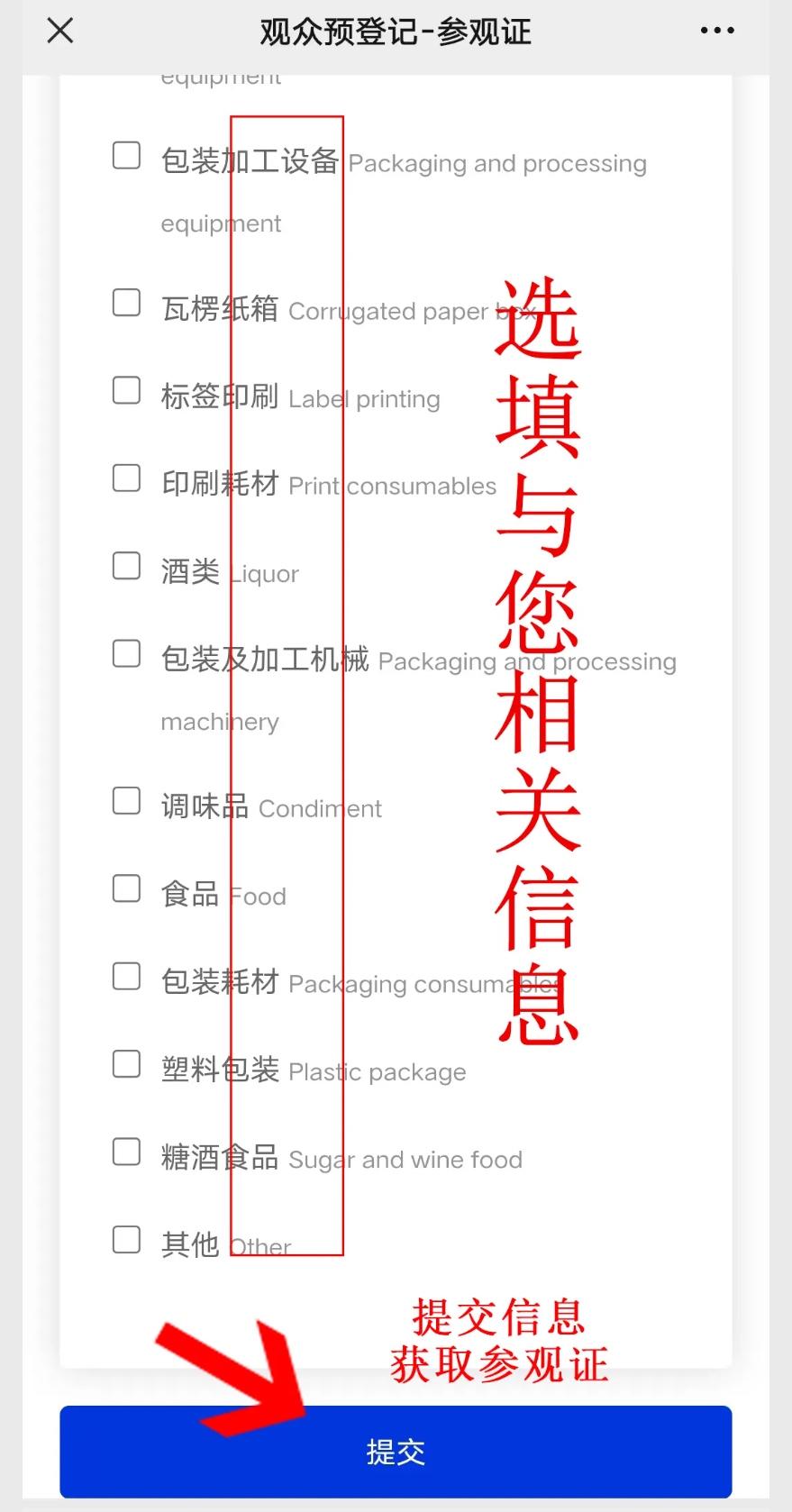Screen dimensions: 792x1512
Task: Check 塑料包装 Plastic package
Action: 126,1064
